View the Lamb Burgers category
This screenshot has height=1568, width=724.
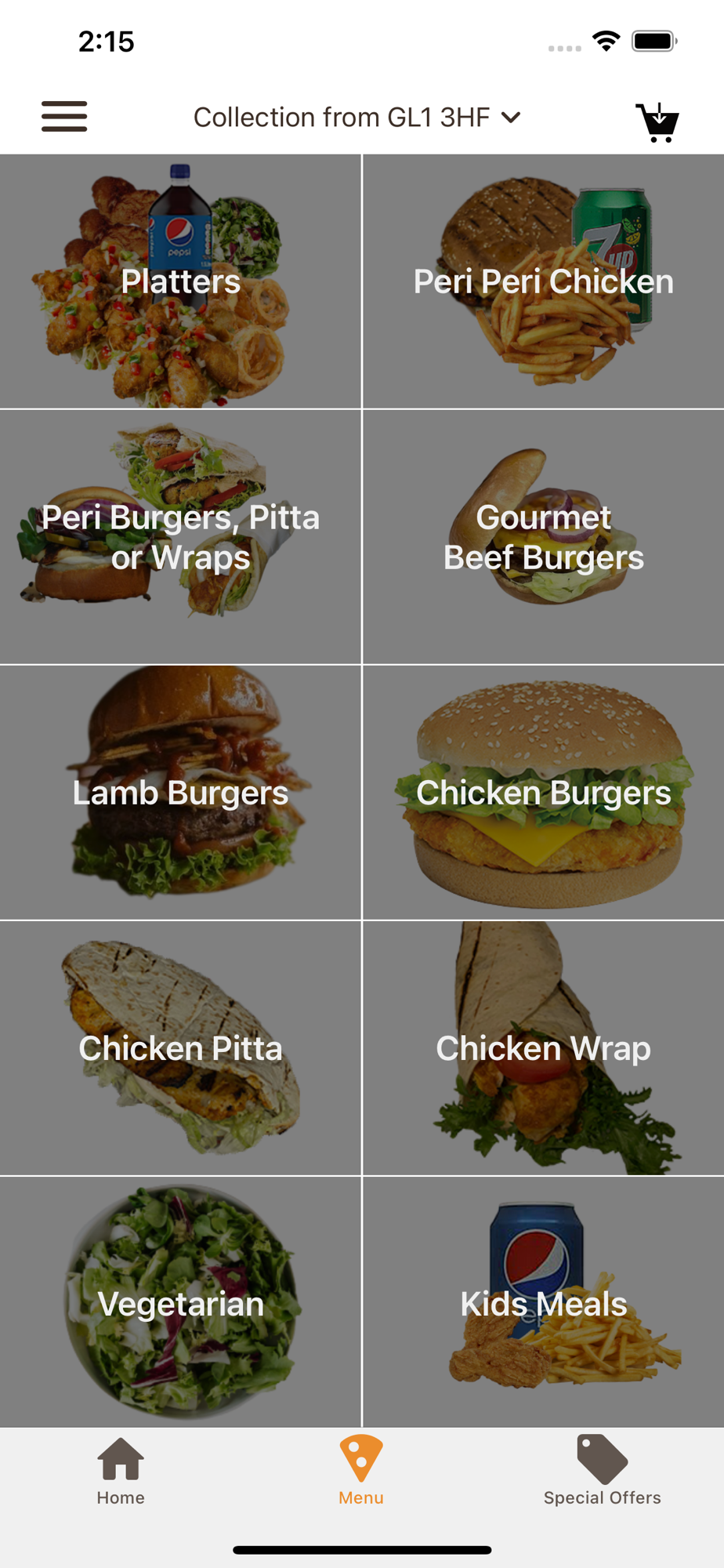tap(180, 793)
